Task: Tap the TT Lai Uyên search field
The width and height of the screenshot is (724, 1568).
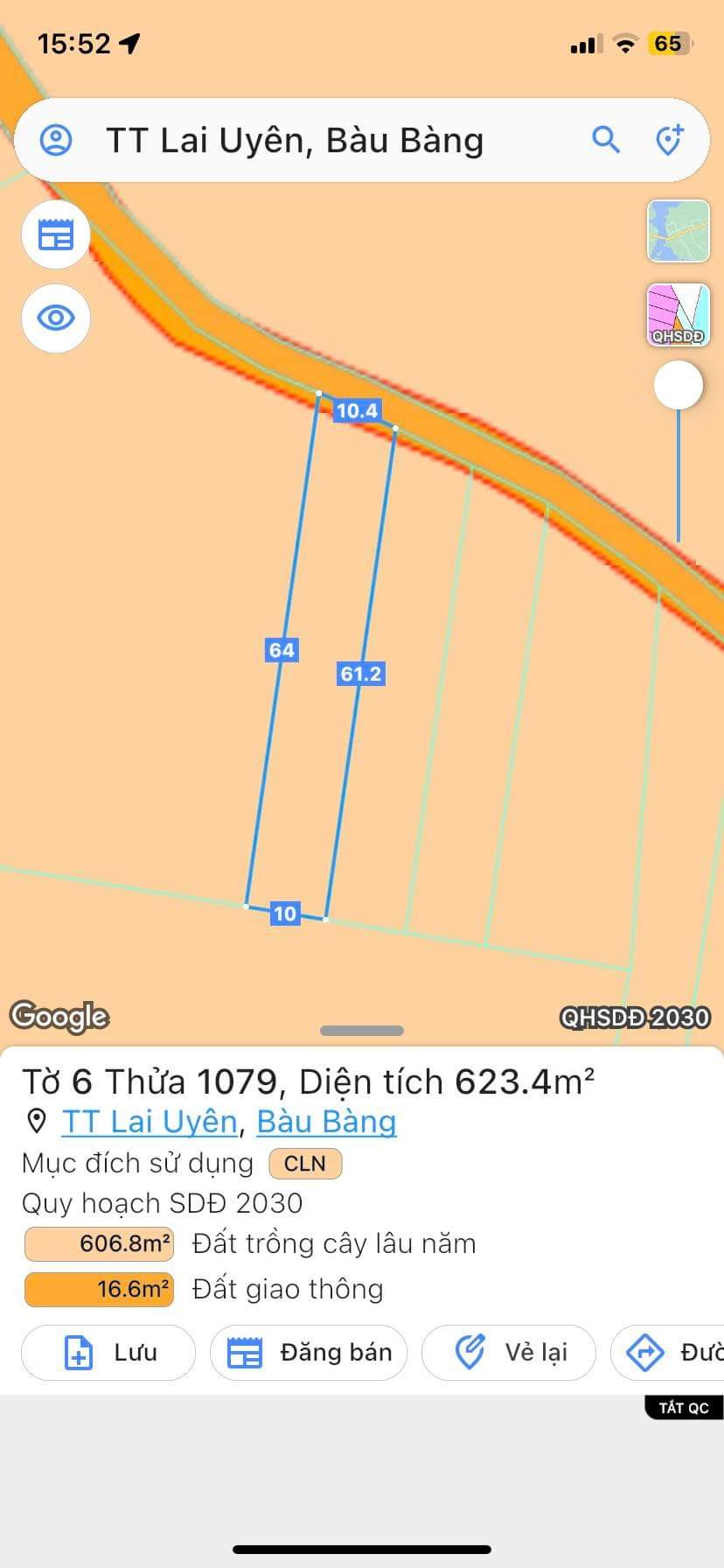Action: coord(295,141)
